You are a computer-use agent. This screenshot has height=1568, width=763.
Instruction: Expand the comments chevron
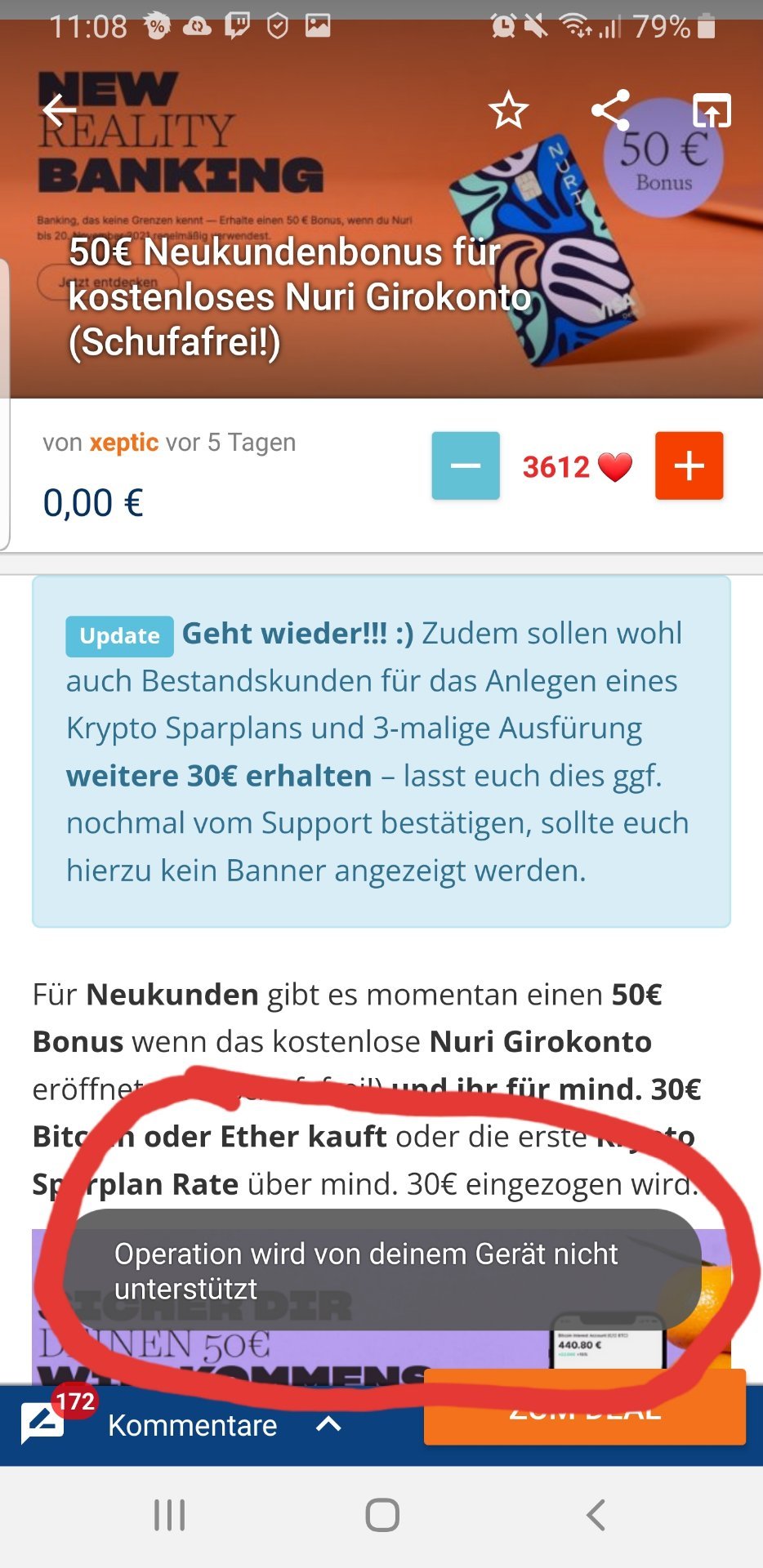pyautogui.click(x=328, y=1424)
